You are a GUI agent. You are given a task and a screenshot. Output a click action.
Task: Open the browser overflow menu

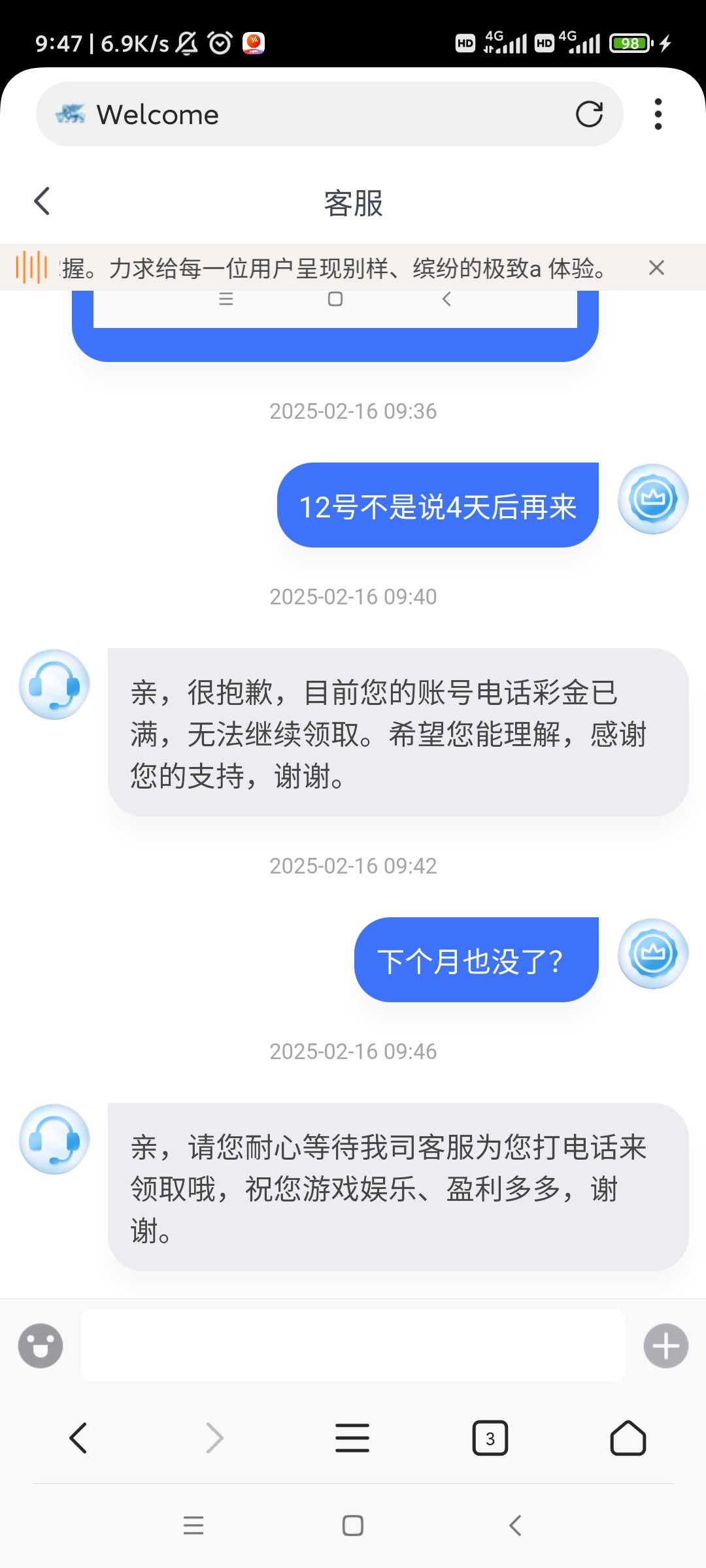(658, 114)
